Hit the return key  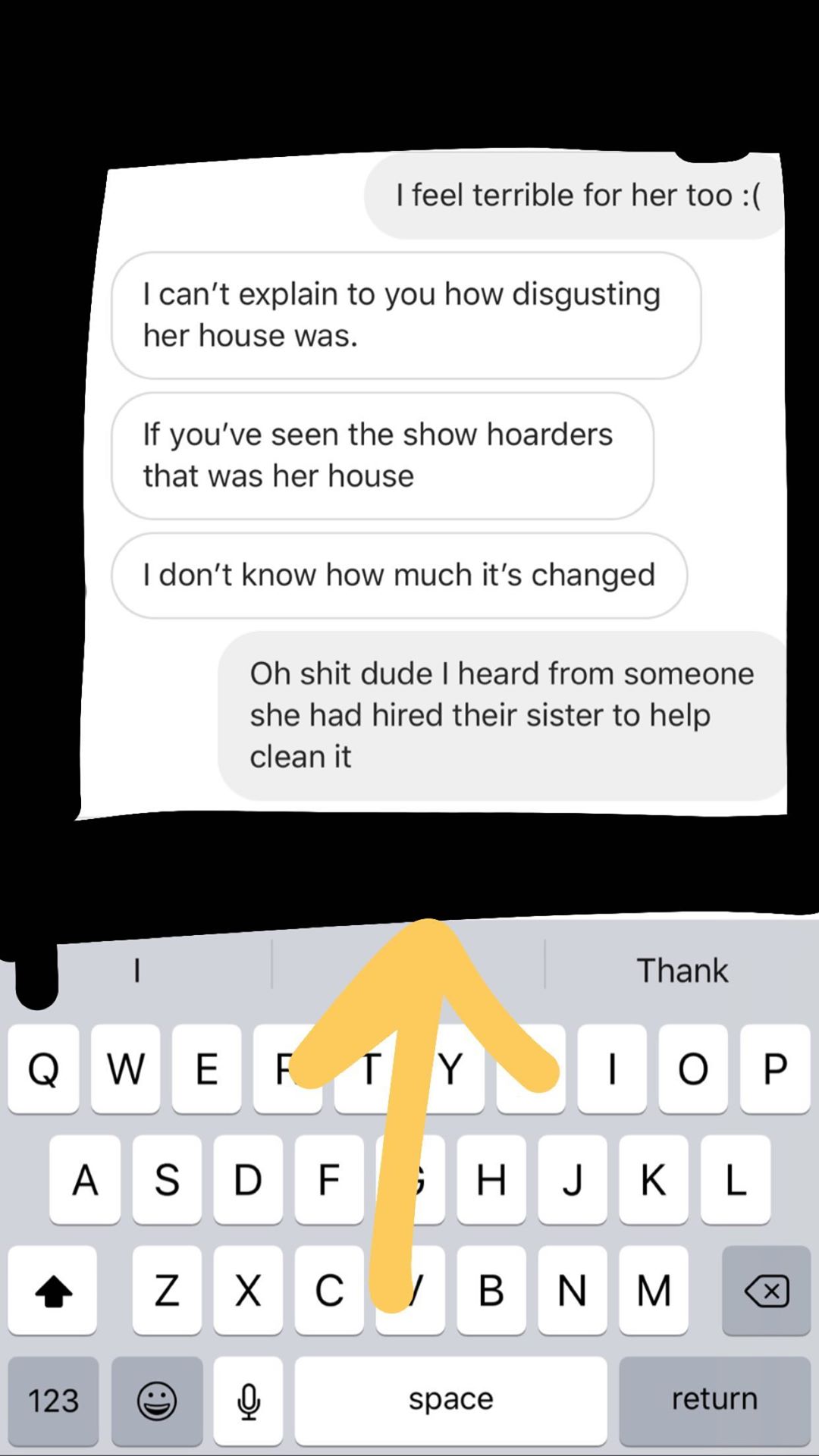pyautogui.click(x=714, y=1400)
